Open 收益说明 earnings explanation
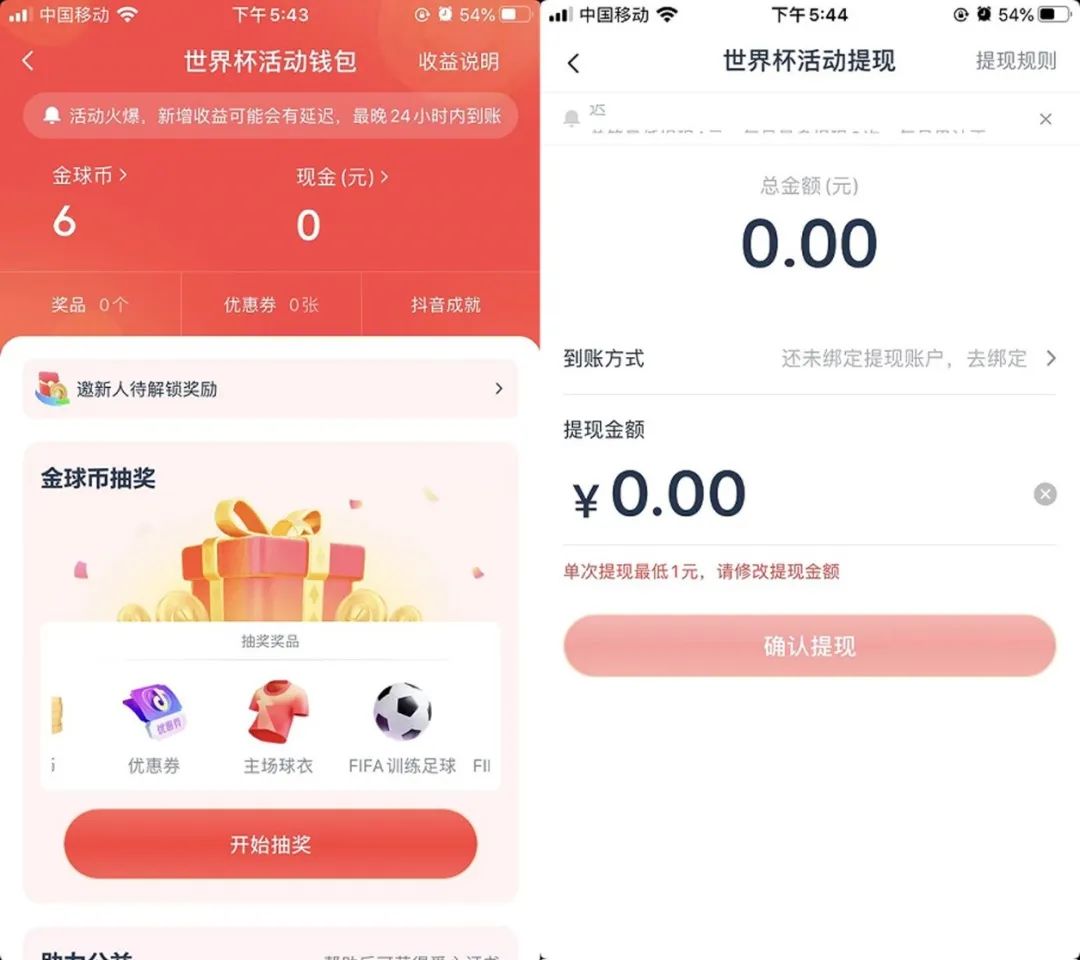This screenshot has width=1080, height=960. pos(458,61)
